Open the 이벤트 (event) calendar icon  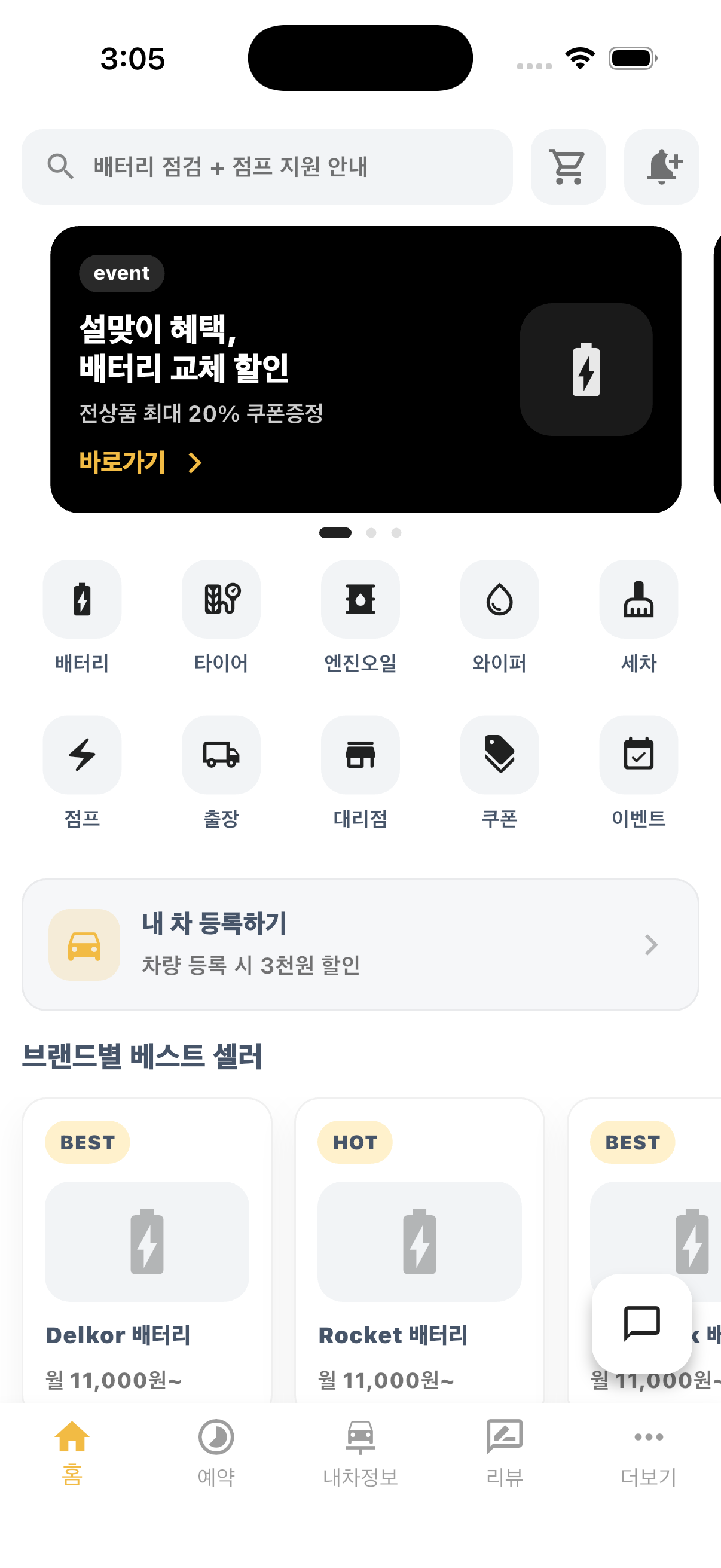point(638,755)
